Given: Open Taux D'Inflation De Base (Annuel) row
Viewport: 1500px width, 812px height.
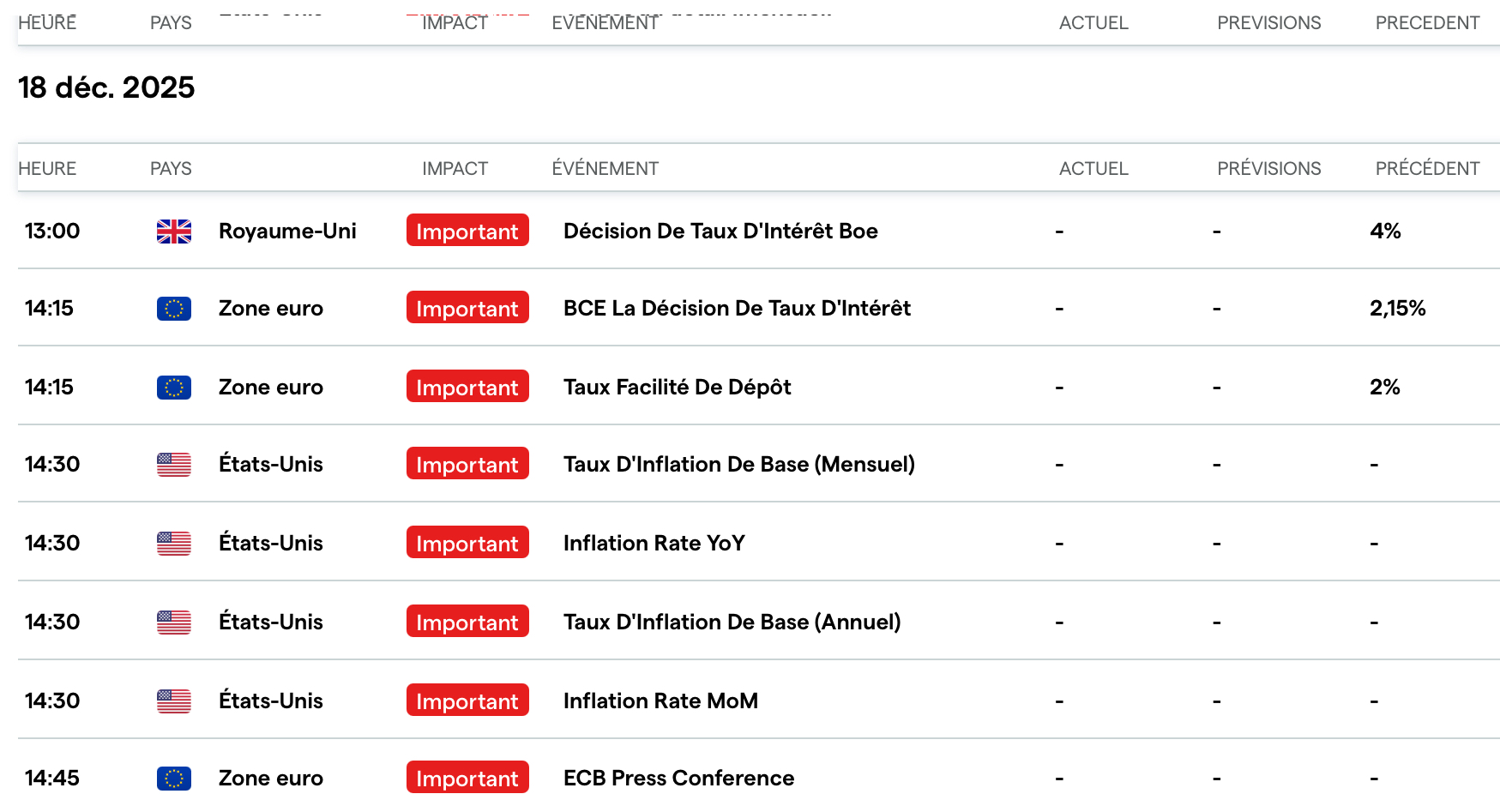Looking at the screenshot, I should pos(758,622).
